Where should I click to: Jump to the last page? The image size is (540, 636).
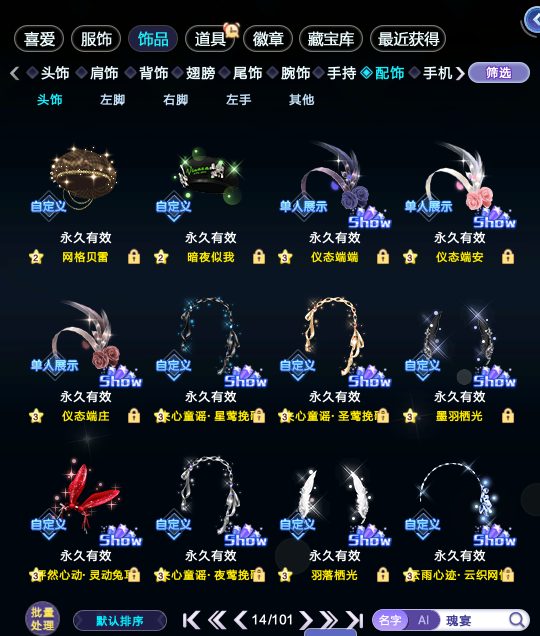click(x=355, y=620)
